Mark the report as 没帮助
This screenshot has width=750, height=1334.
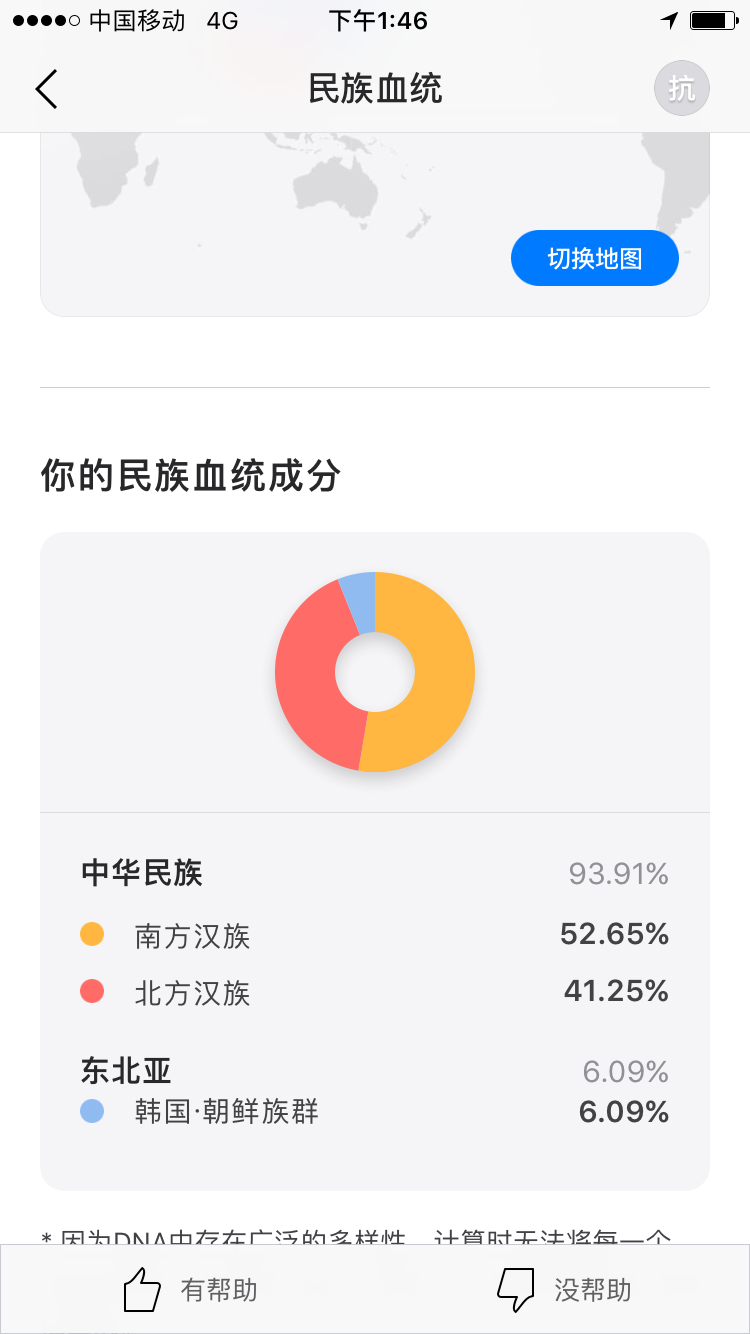coord(564,1290)
